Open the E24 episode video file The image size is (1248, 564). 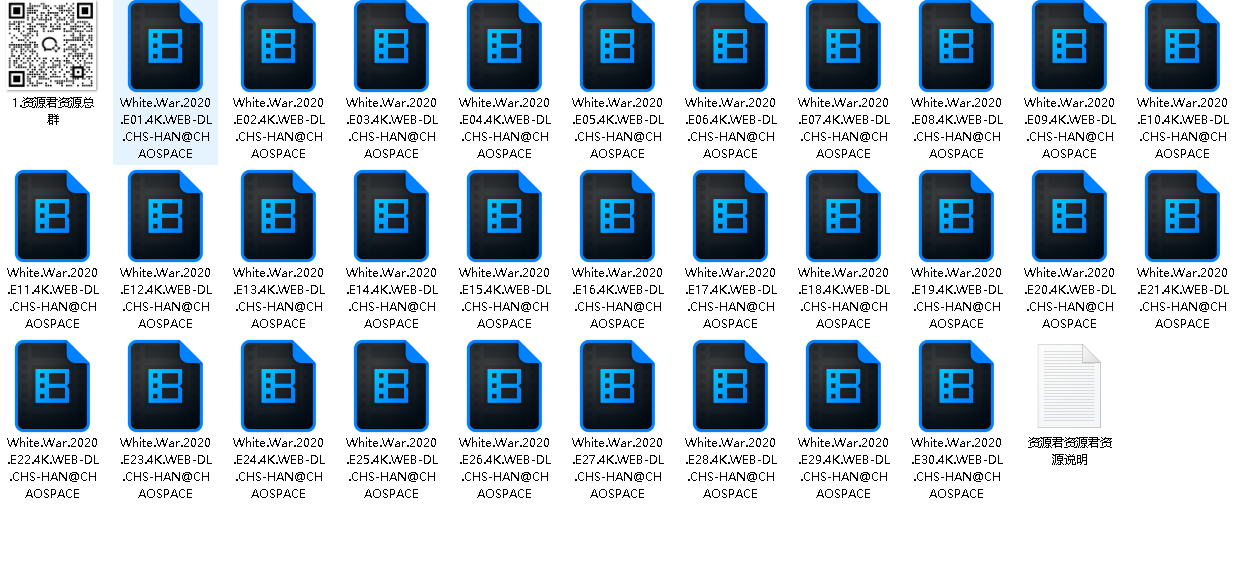(x=278, y=387)
